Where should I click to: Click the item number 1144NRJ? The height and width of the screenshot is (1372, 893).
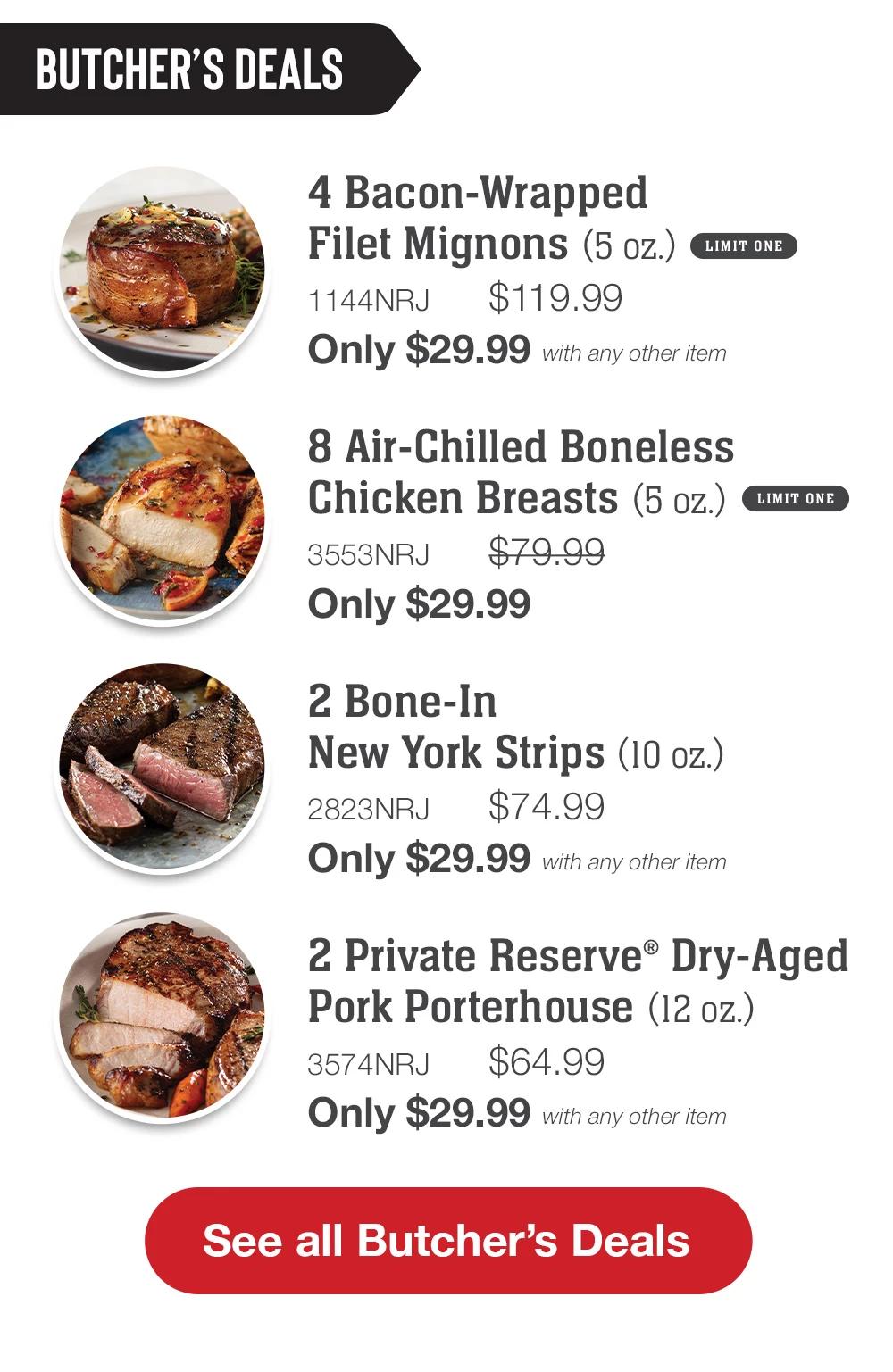click(369, 299)
